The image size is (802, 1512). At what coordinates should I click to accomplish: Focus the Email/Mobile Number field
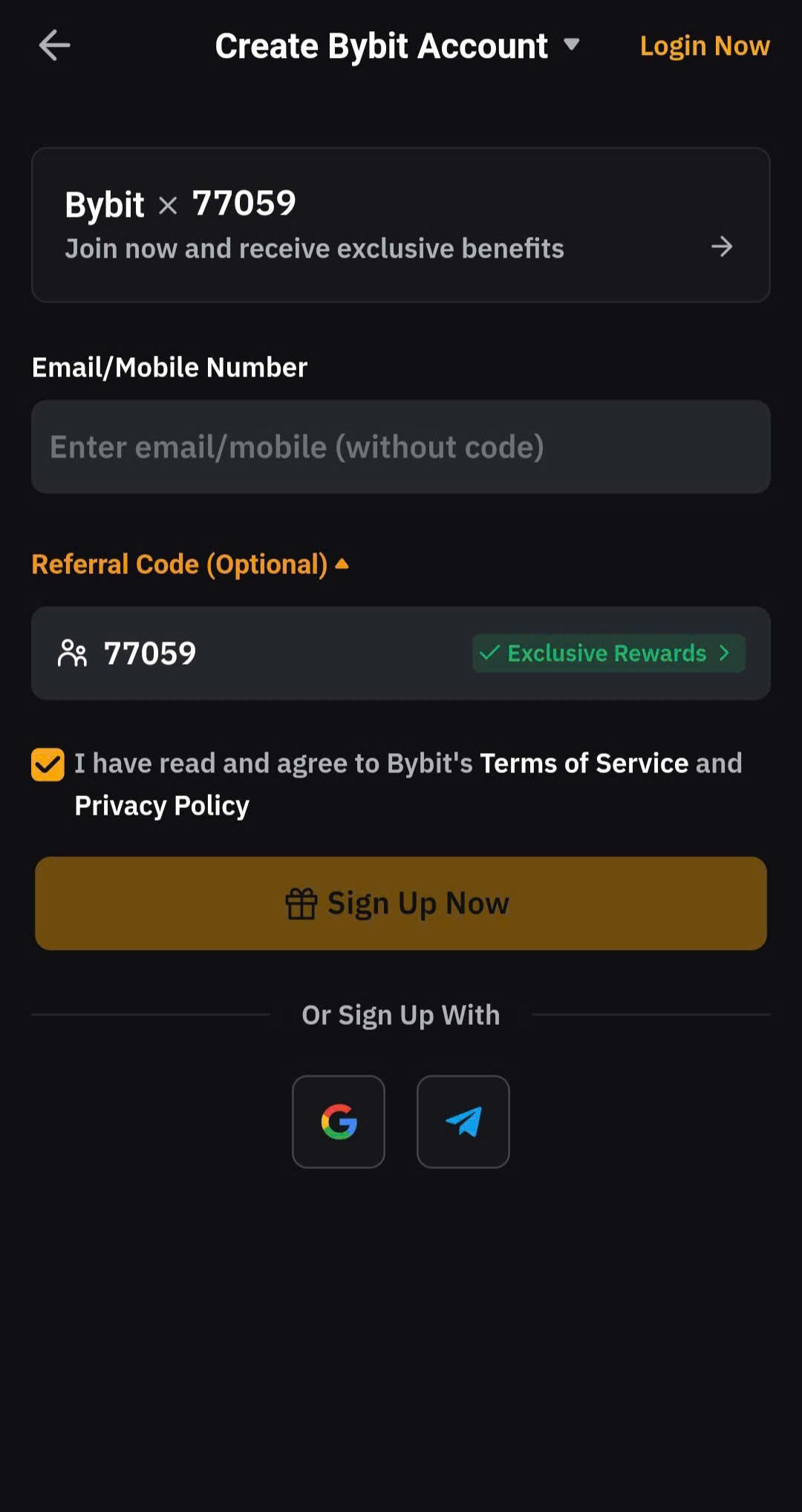pos(400,447)
